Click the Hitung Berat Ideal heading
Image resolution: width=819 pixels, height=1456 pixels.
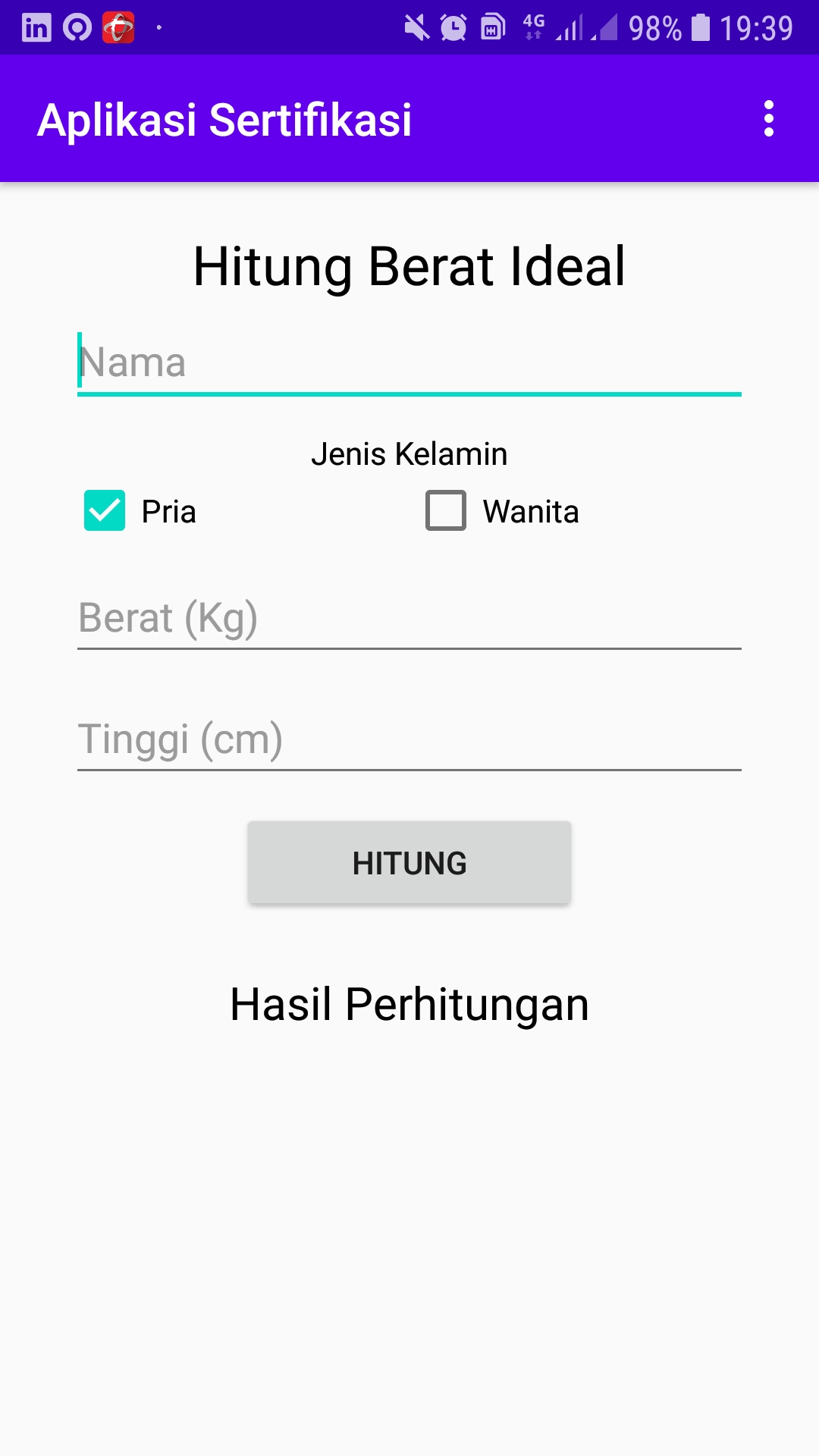click(x=409, y=265)
